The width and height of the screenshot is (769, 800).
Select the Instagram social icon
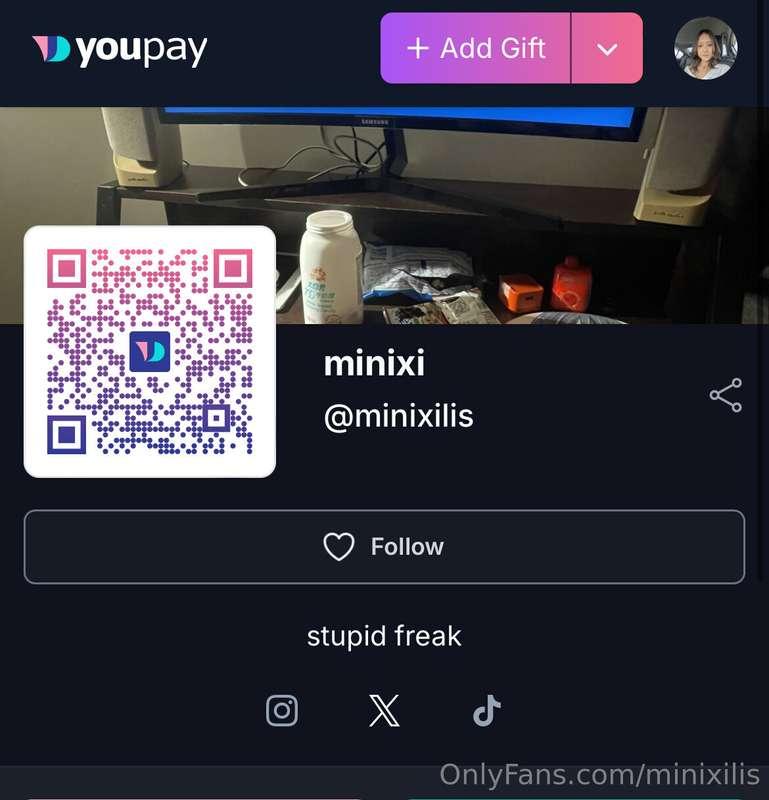coord(282,711)
